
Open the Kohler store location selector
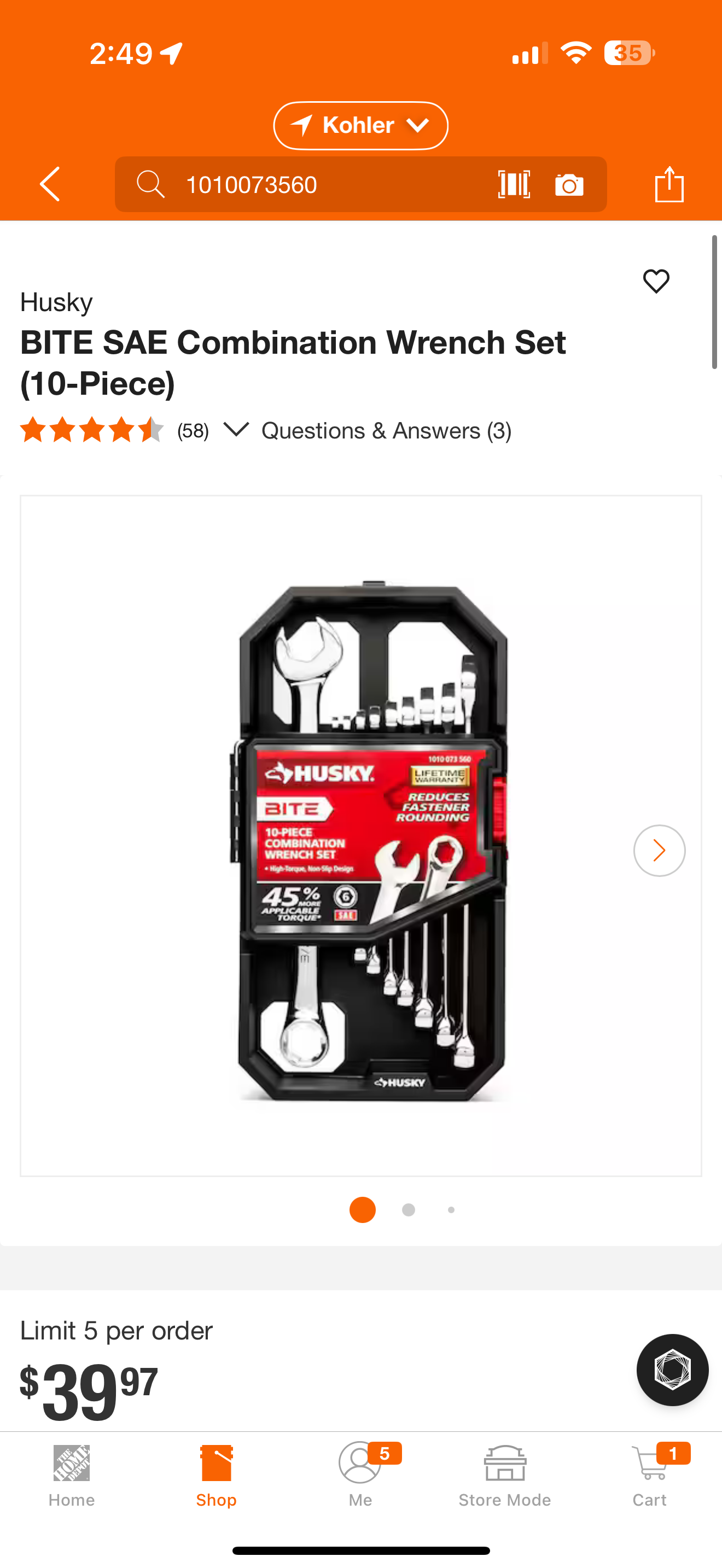coord(360,125)
